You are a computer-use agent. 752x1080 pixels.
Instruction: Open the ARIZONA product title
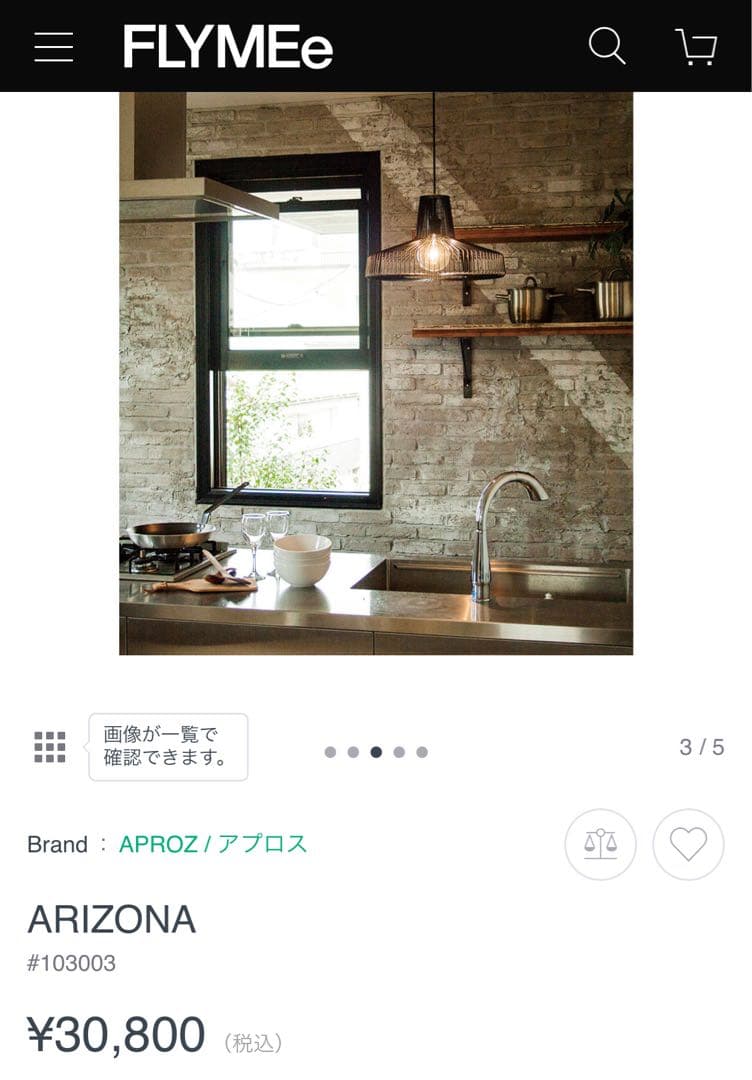coord(113,917)
